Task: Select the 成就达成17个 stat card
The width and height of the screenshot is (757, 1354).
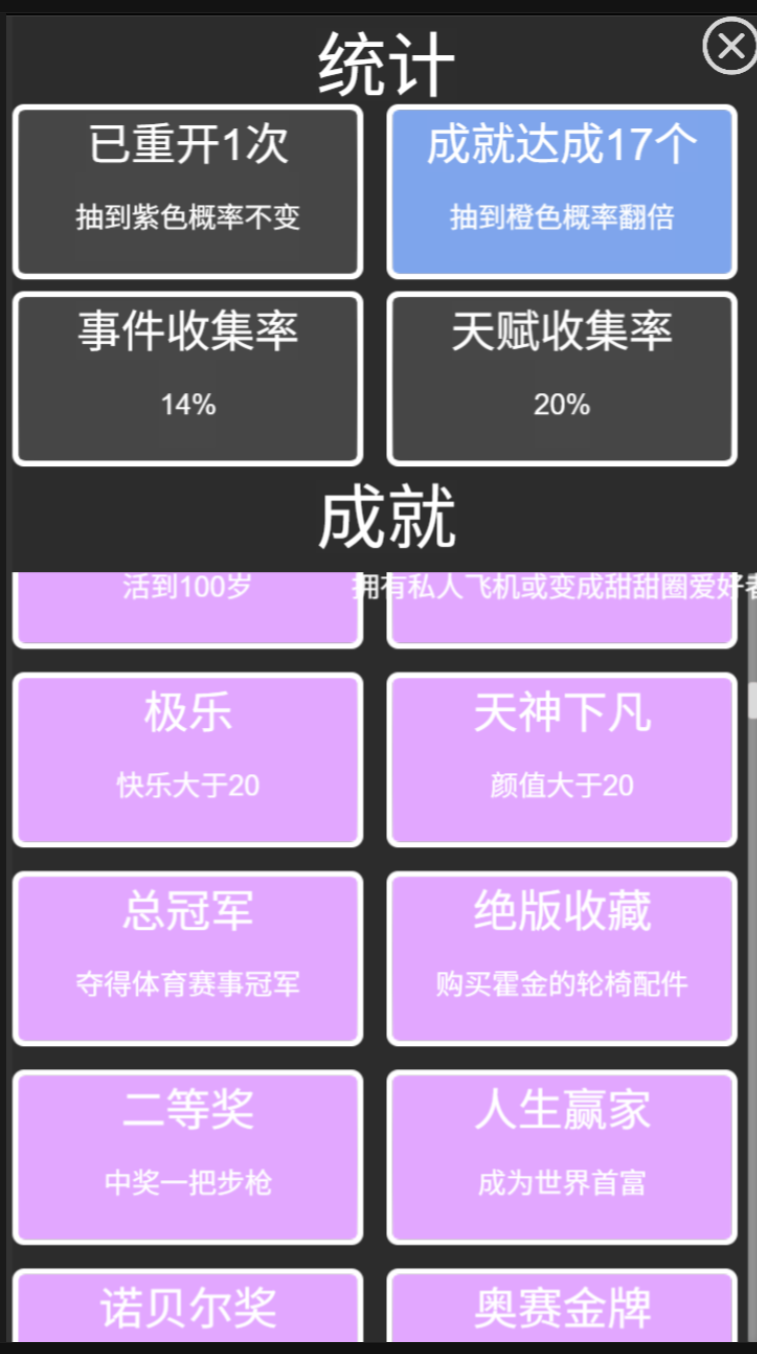Action: pyautogui.click(x=561, y=191)
